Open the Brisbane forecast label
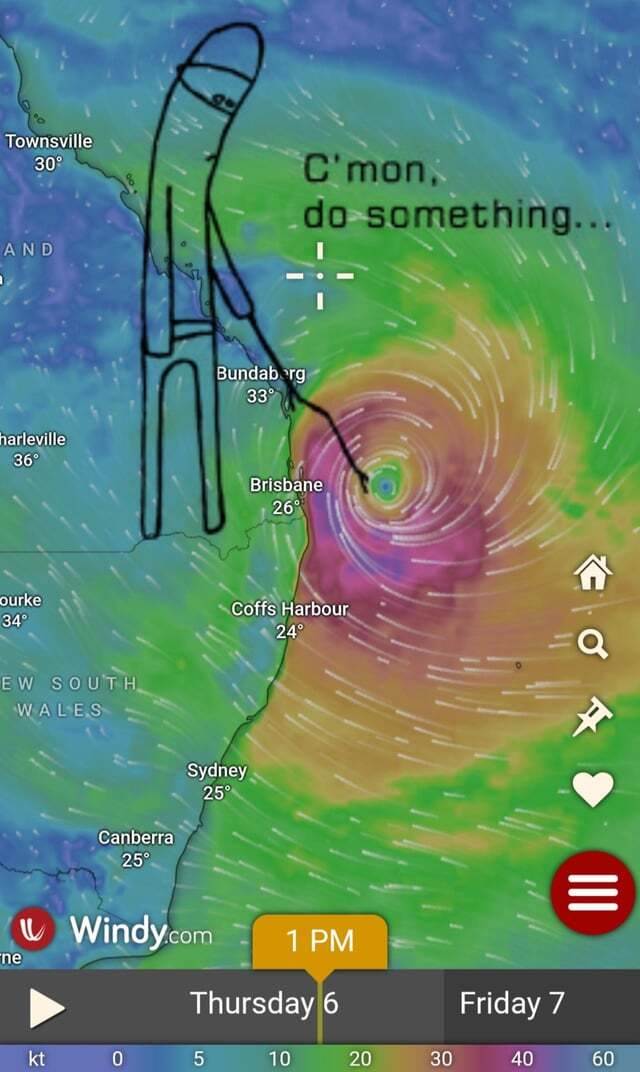The width and height of the screenshot is (640, 1072). point(286,495)
